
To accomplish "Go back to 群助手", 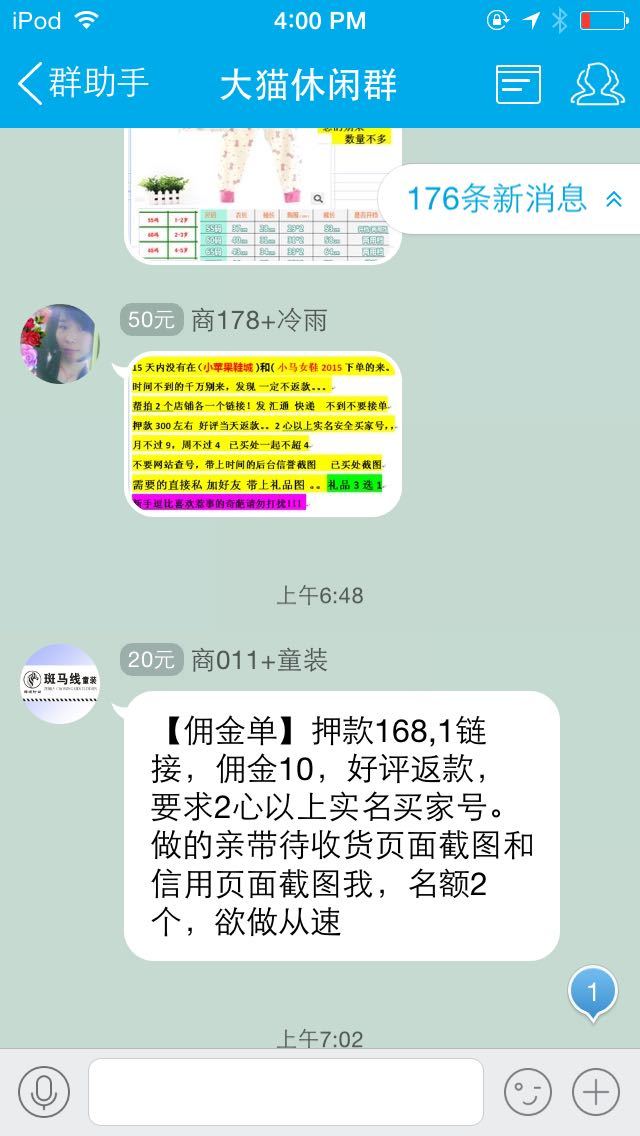I will (x=84, y=84).
